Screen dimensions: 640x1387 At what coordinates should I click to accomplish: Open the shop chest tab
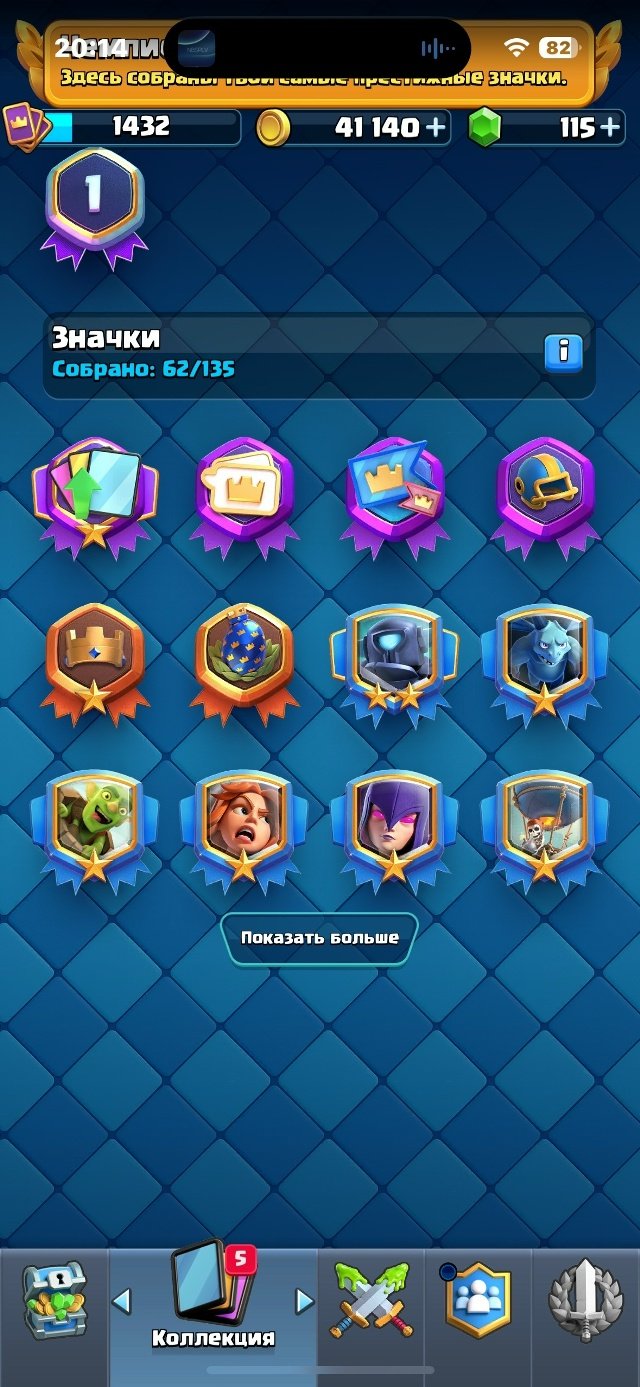[54, 1301]
